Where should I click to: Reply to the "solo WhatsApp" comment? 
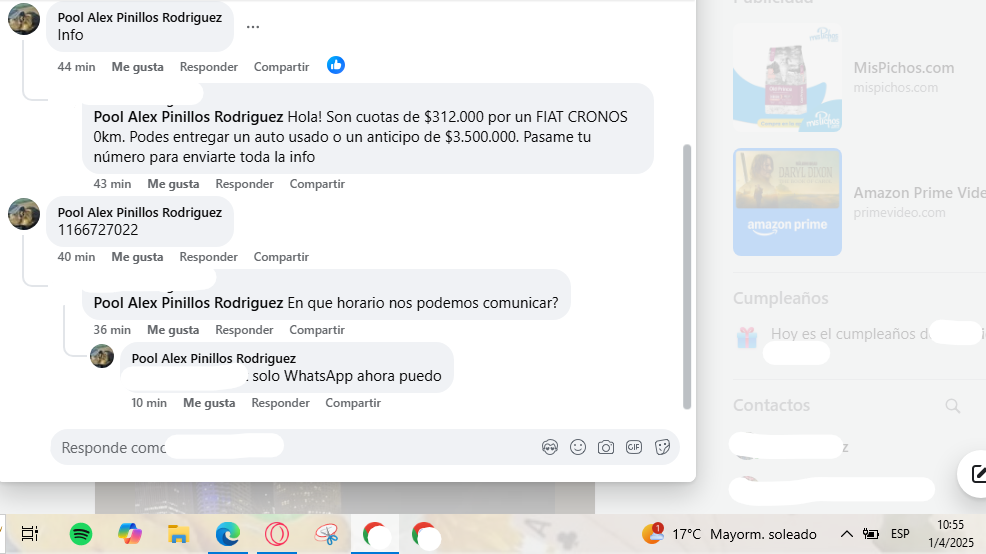280,403
